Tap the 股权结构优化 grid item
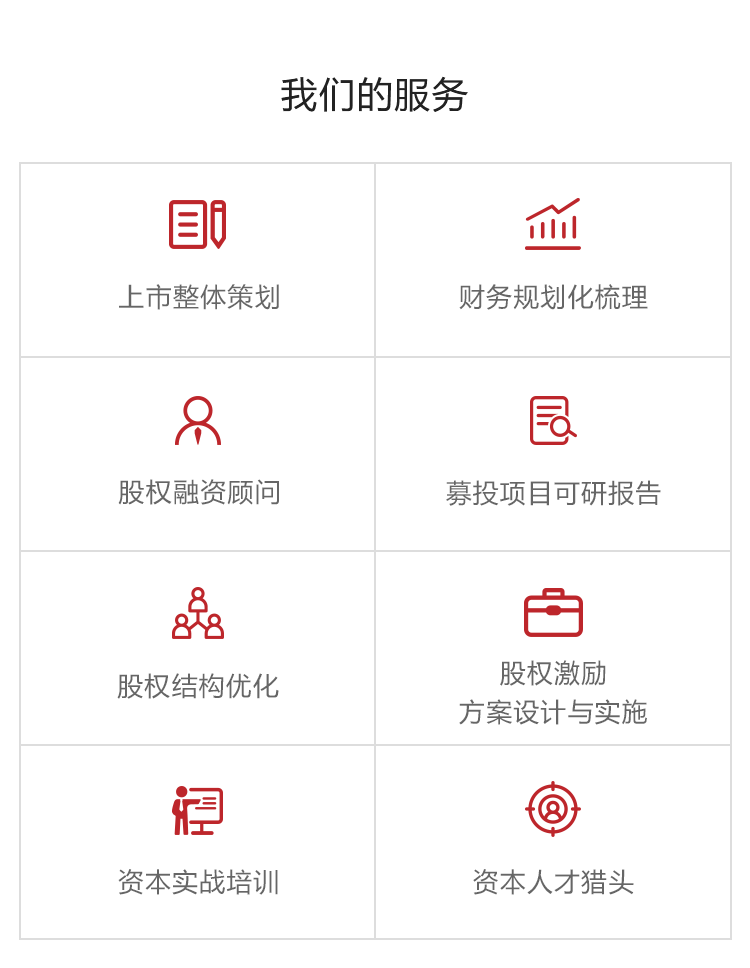 point(198,648)
